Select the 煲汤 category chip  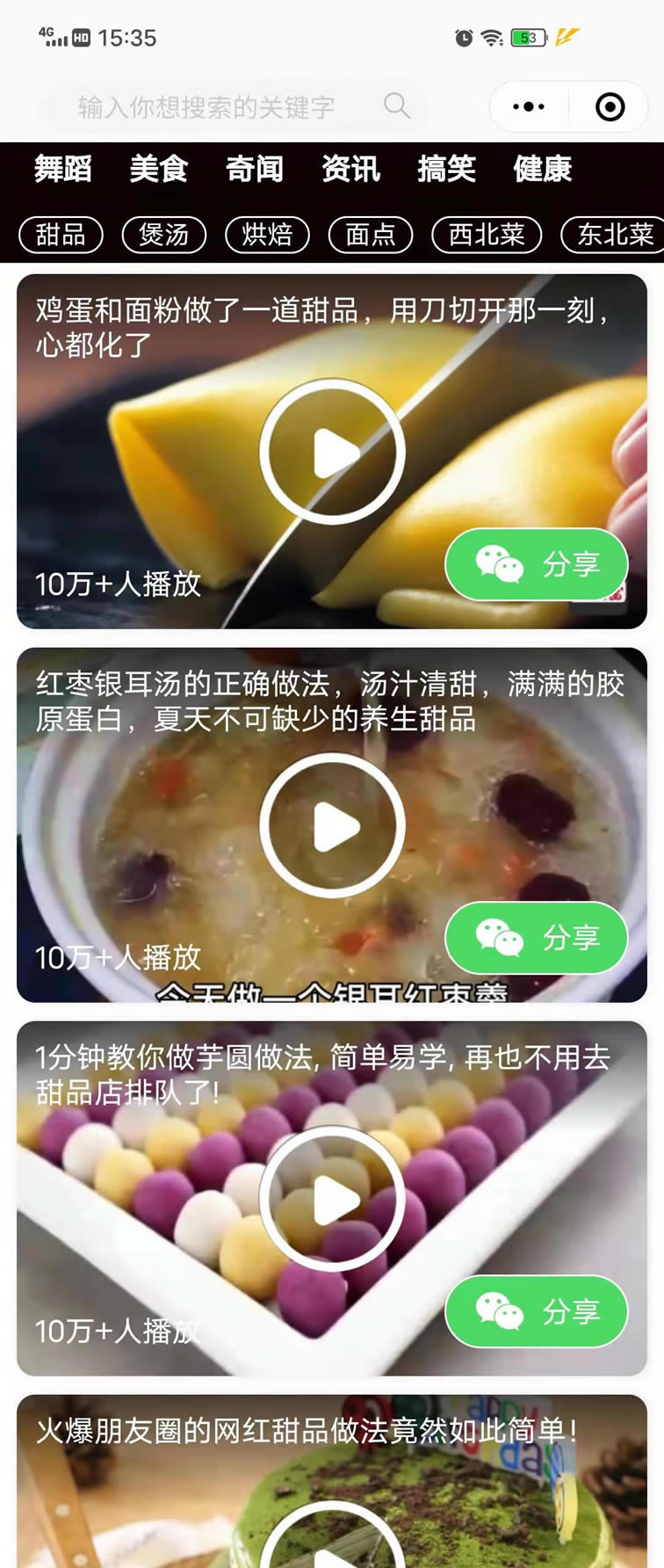164,235
